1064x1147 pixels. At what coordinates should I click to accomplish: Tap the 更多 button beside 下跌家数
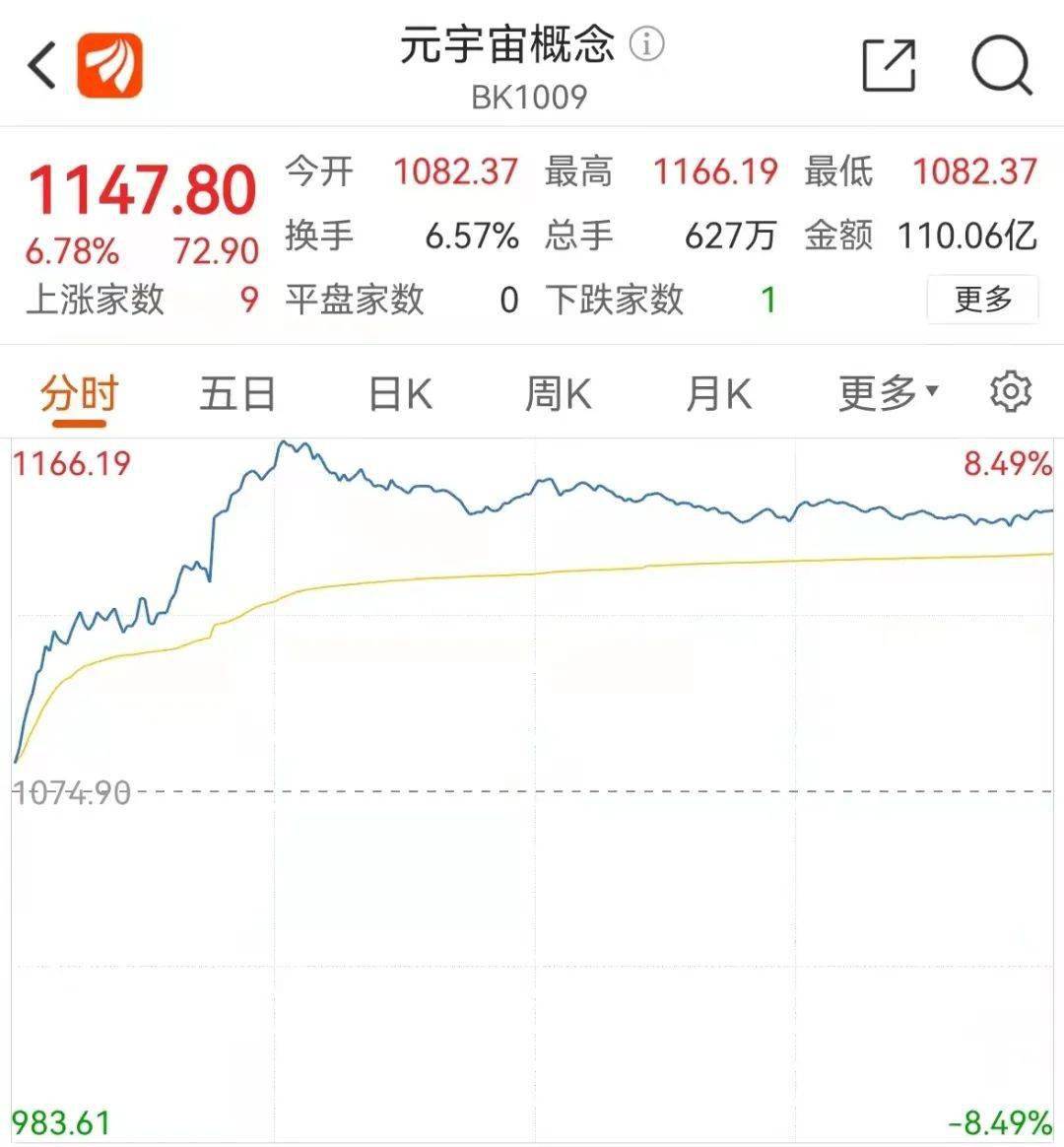tap(982, 299)
